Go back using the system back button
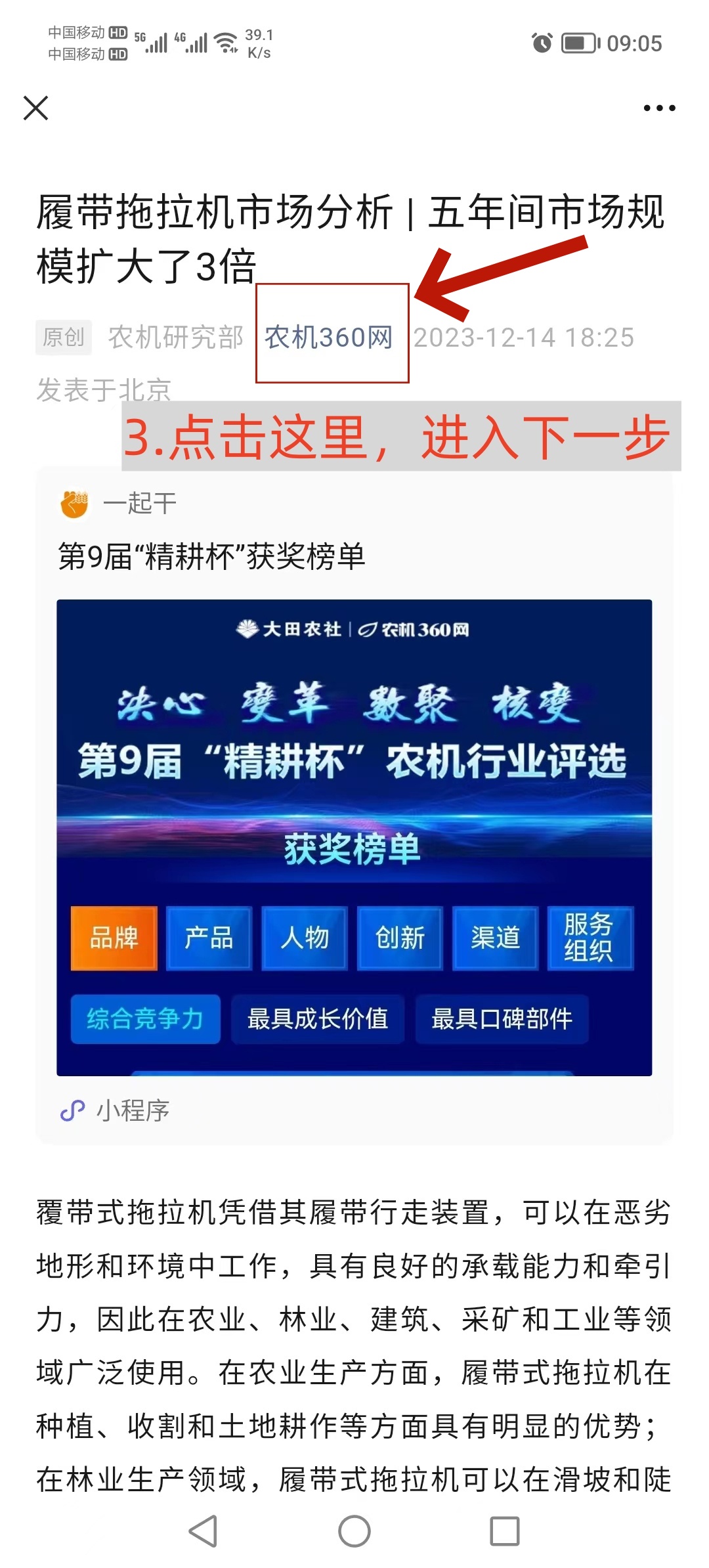The image size is (709, 1568). click(x=204, y=1531)
